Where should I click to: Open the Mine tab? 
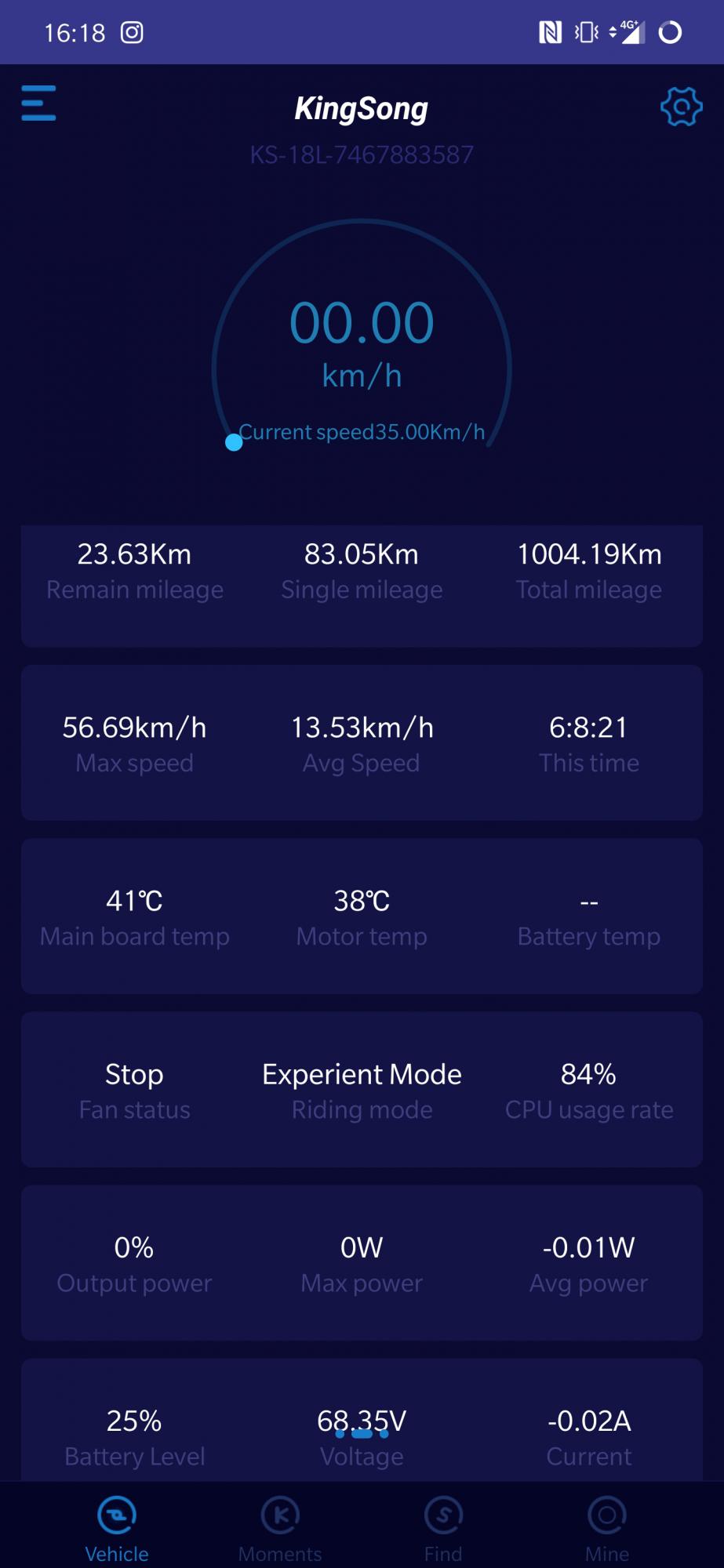tap(607, 1529)
